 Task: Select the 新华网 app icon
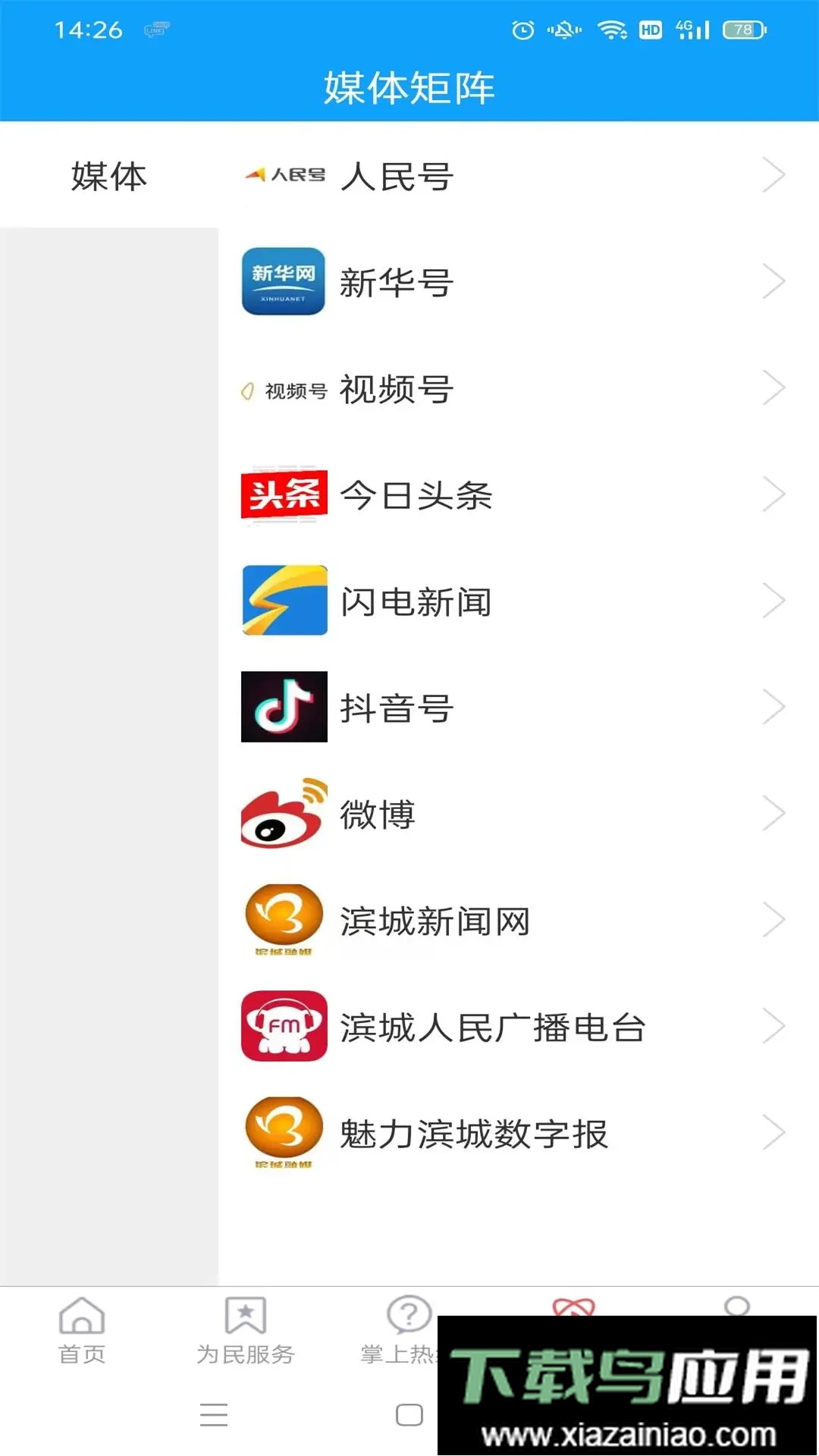click(283, 283)
